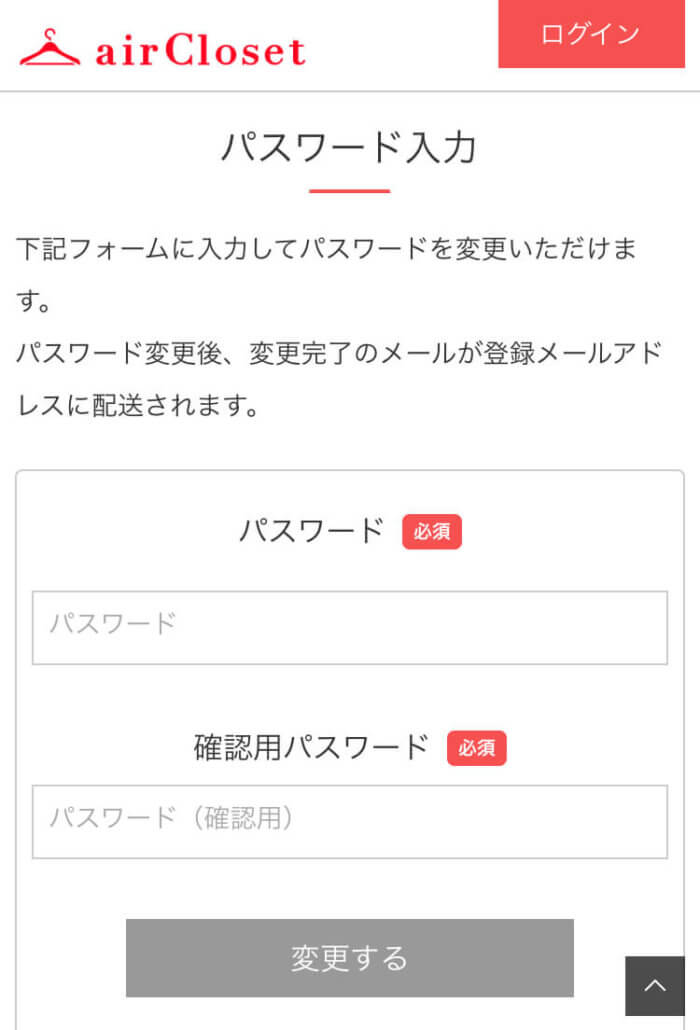Focus the パスワード input field
This screenshot has width=700, height=1030.
349,627
